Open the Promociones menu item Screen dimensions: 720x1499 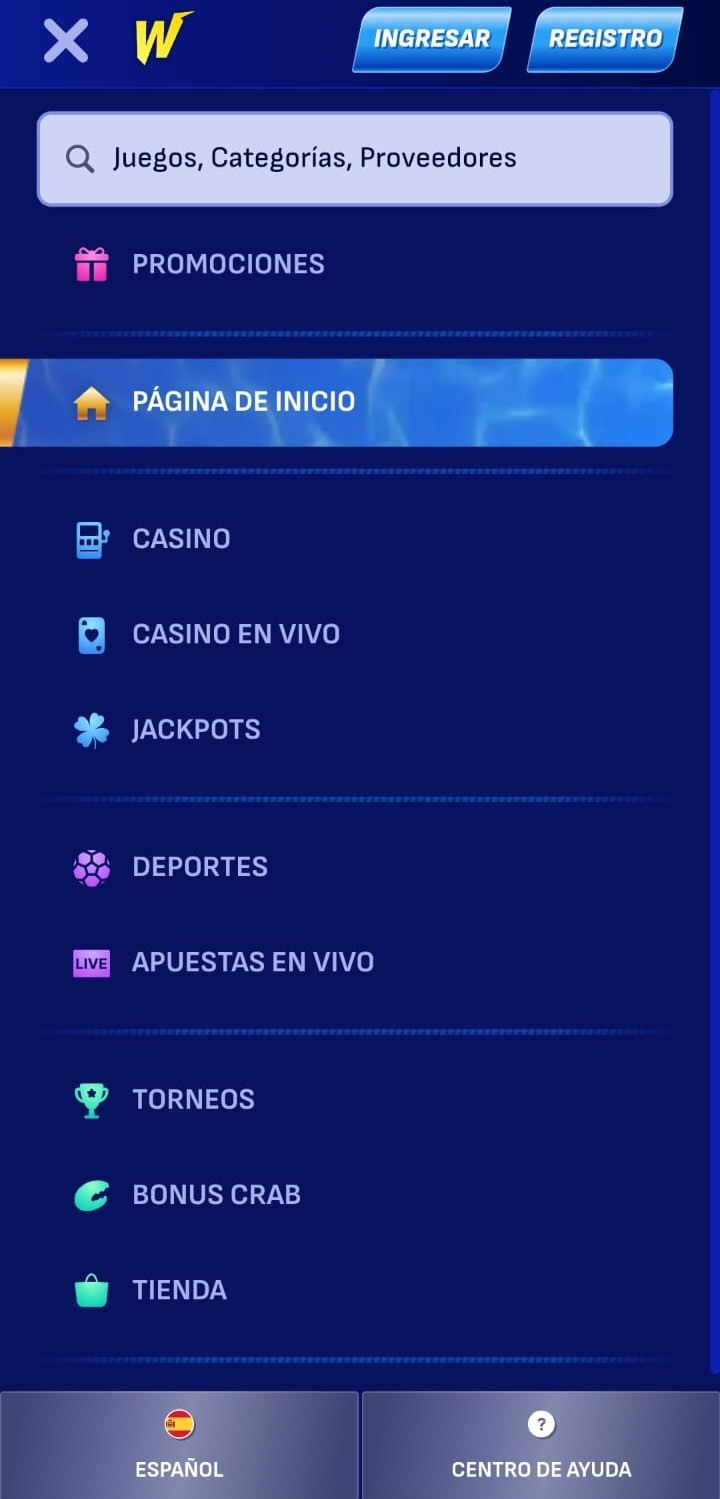click(x=355, y=264)
